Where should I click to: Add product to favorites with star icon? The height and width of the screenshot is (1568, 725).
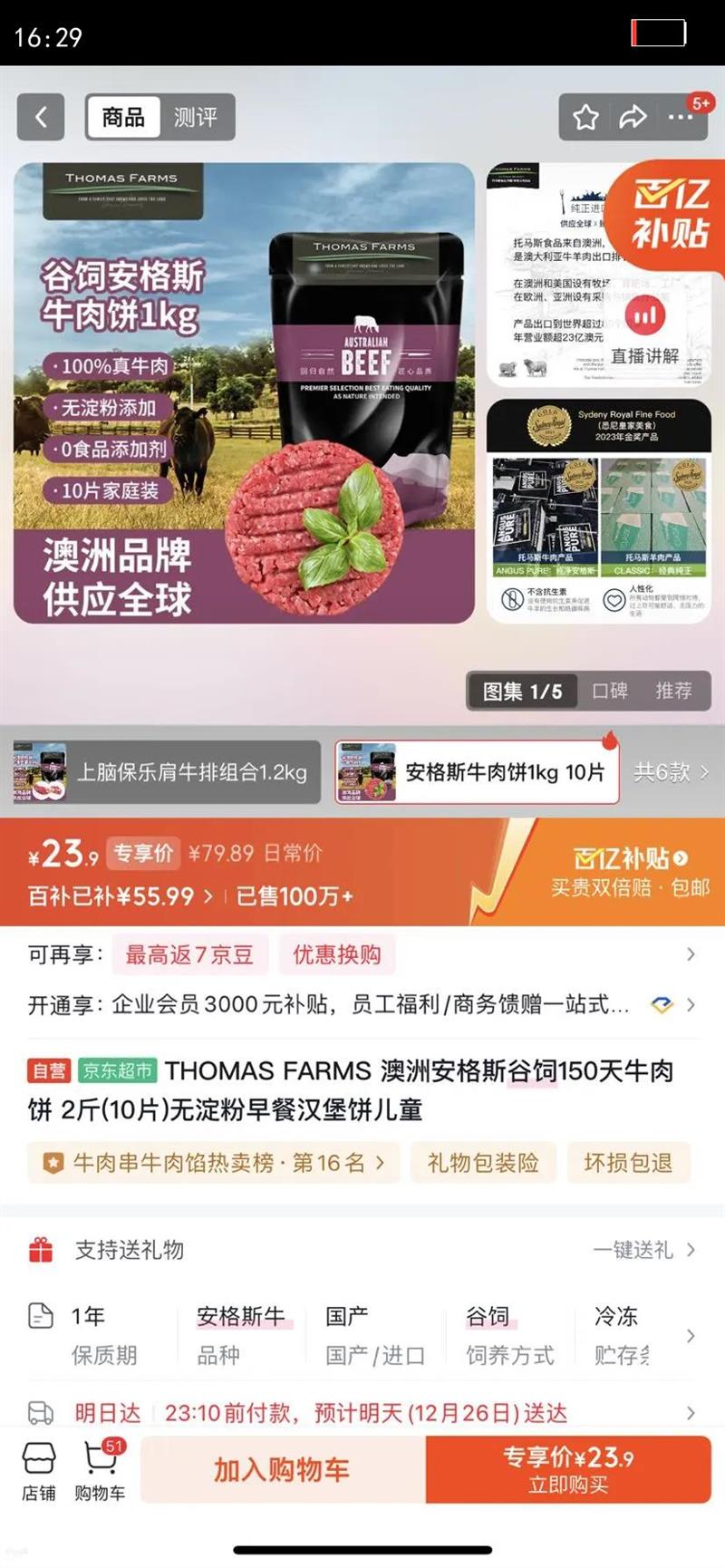coord(585,117)
